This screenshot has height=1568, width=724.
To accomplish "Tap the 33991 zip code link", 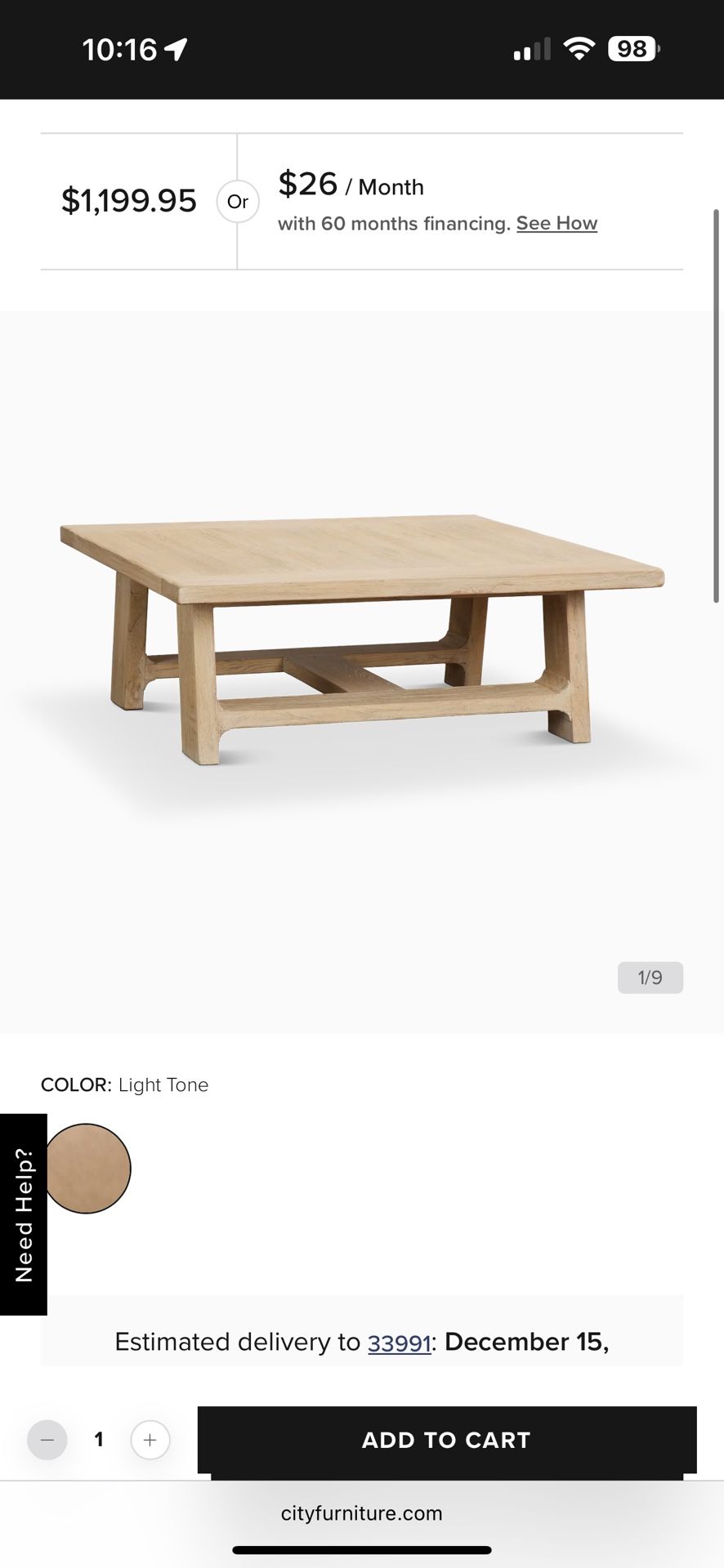I will [x=399, y=1341].
